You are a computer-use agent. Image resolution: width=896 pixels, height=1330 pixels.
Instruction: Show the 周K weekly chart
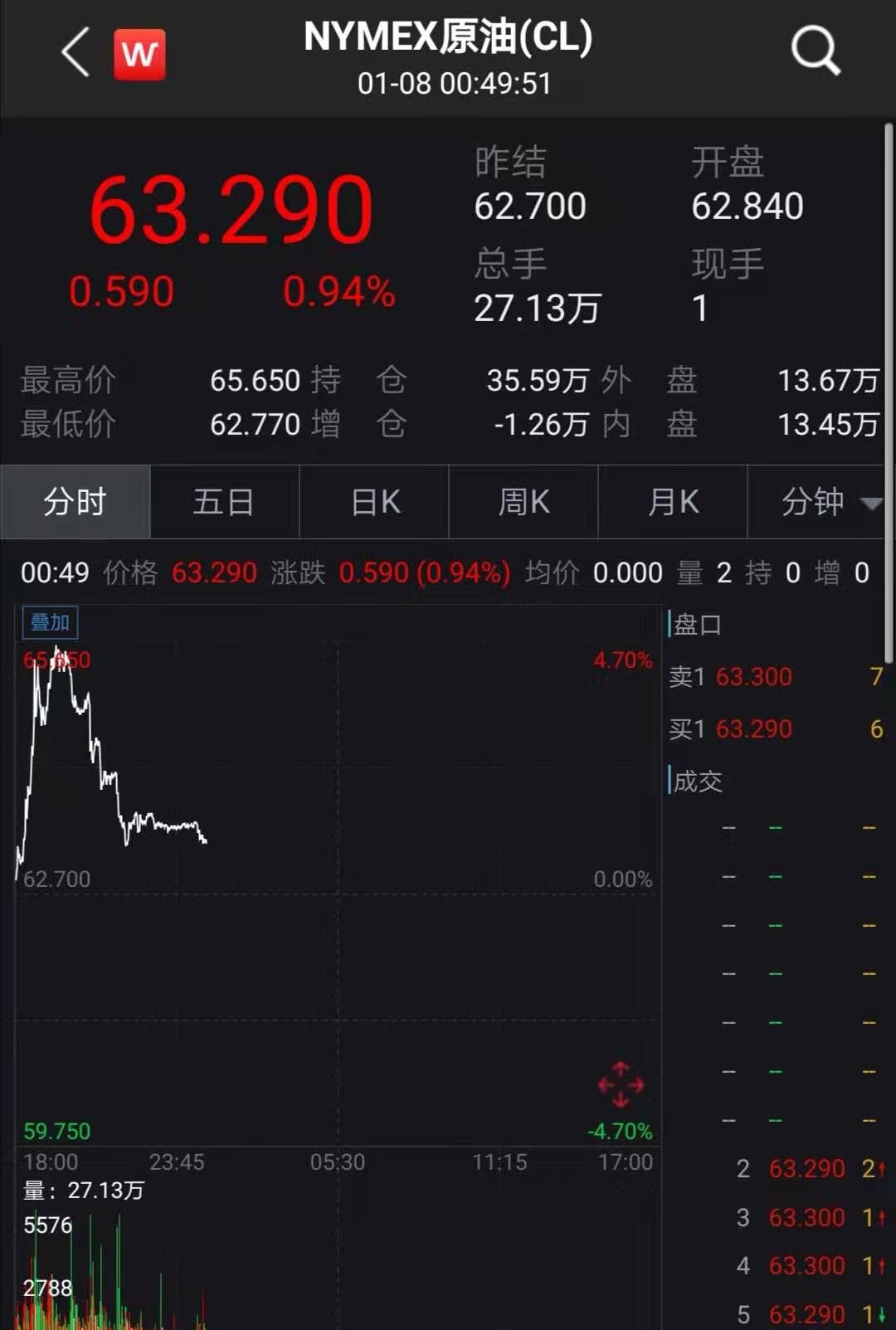click(523, 502)
